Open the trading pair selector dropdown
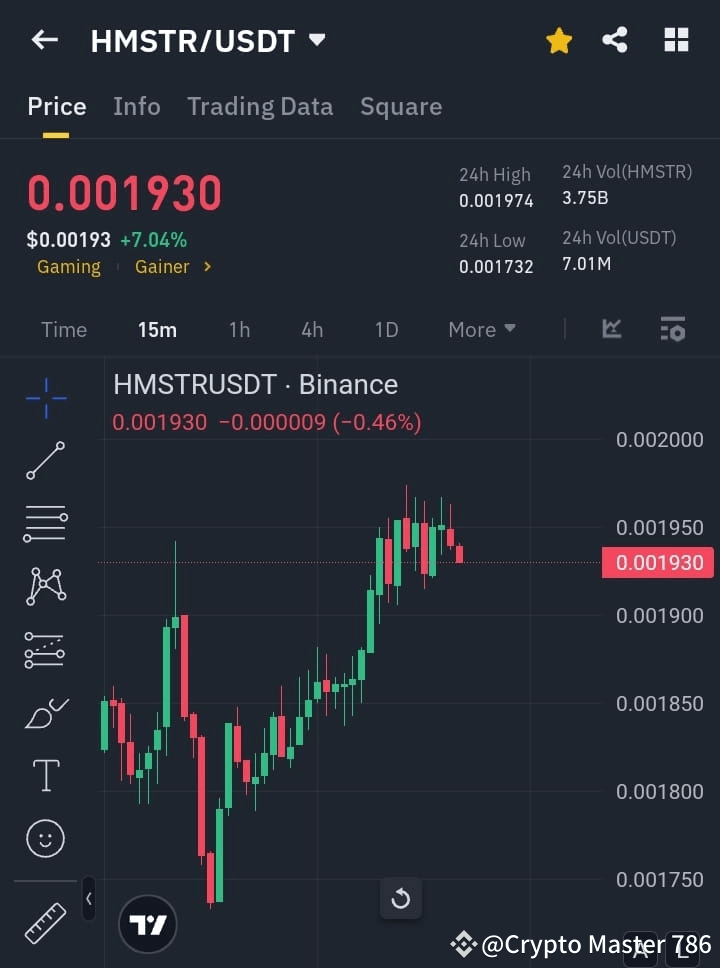The width and height of the screenshot is (720, 968). pyautogui.click(x=316, y=41)
